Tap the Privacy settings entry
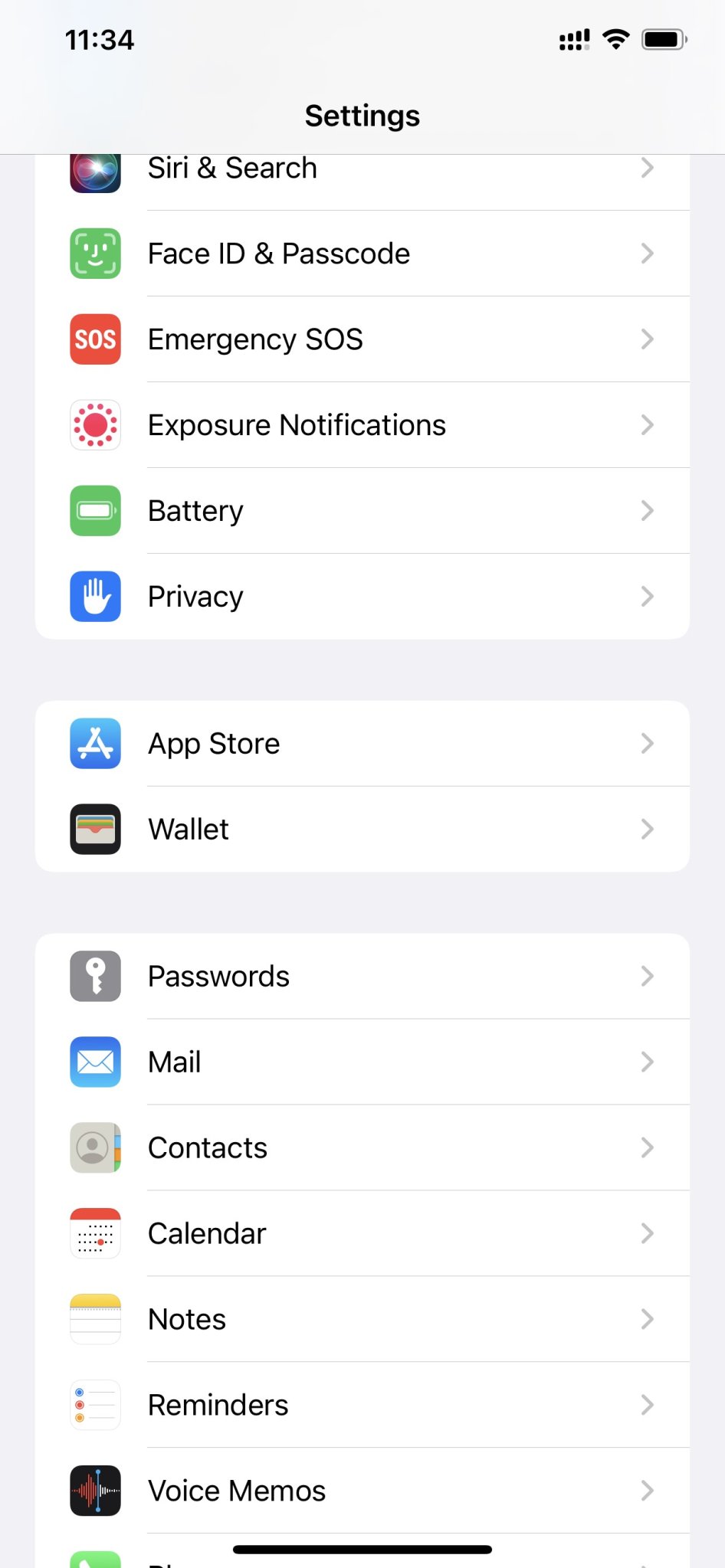 pyautogui.click(x=360, y=597)
